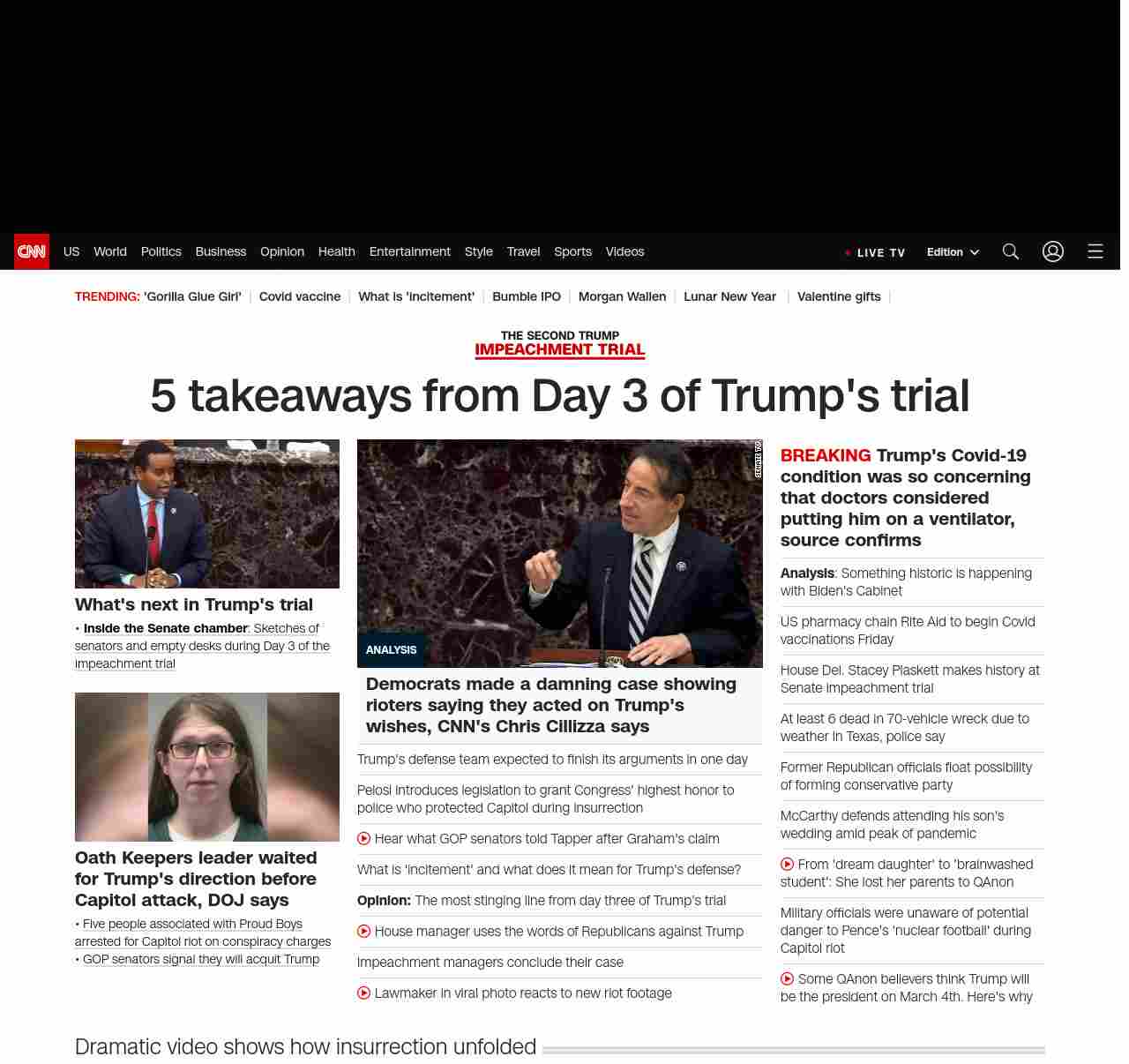This screenshot has height=1064, width=1129.
Task: Expand the Edition dropdown
Action: 953,252
